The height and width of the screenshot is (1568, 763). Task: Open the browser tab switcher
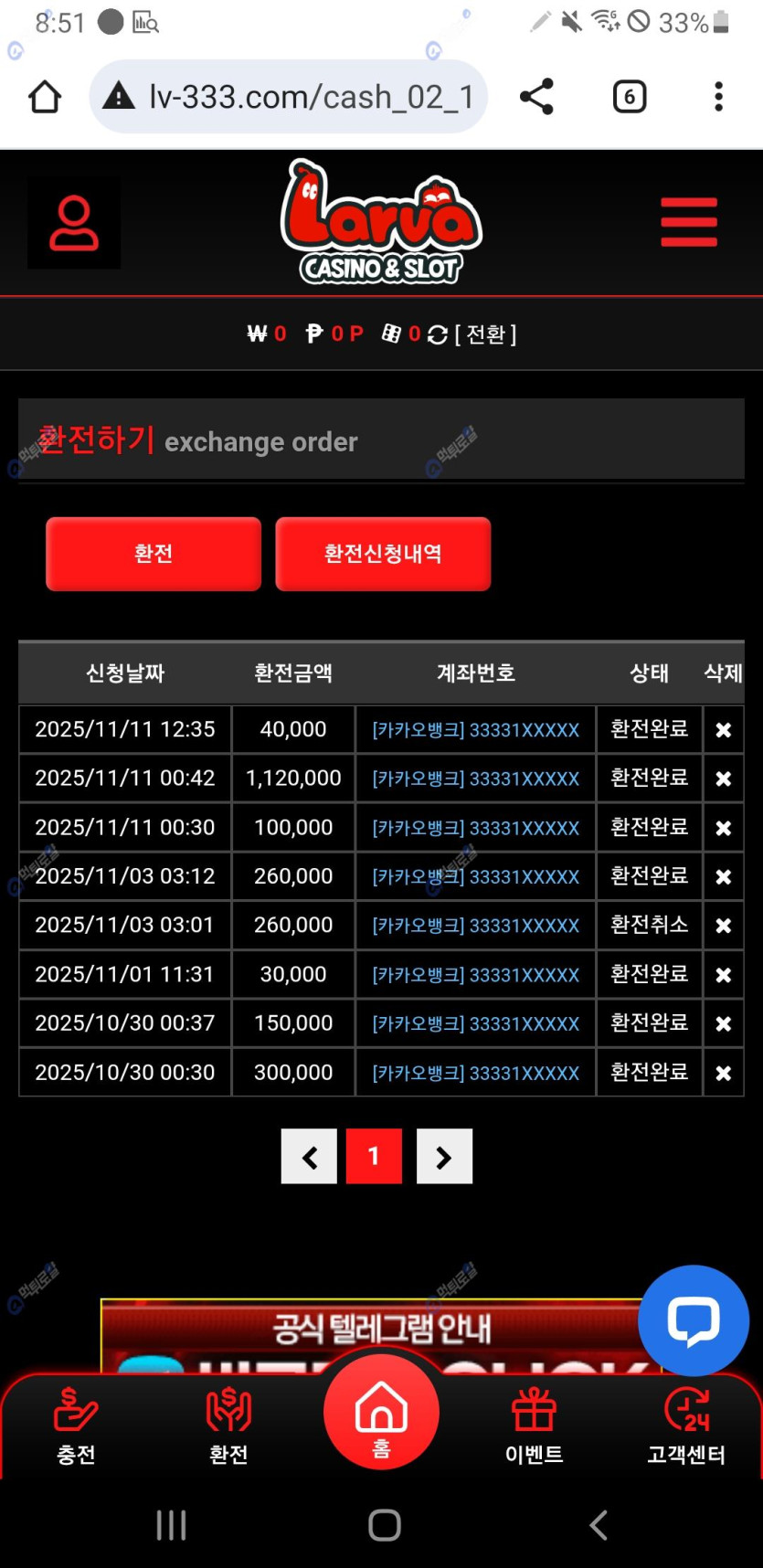629,97
